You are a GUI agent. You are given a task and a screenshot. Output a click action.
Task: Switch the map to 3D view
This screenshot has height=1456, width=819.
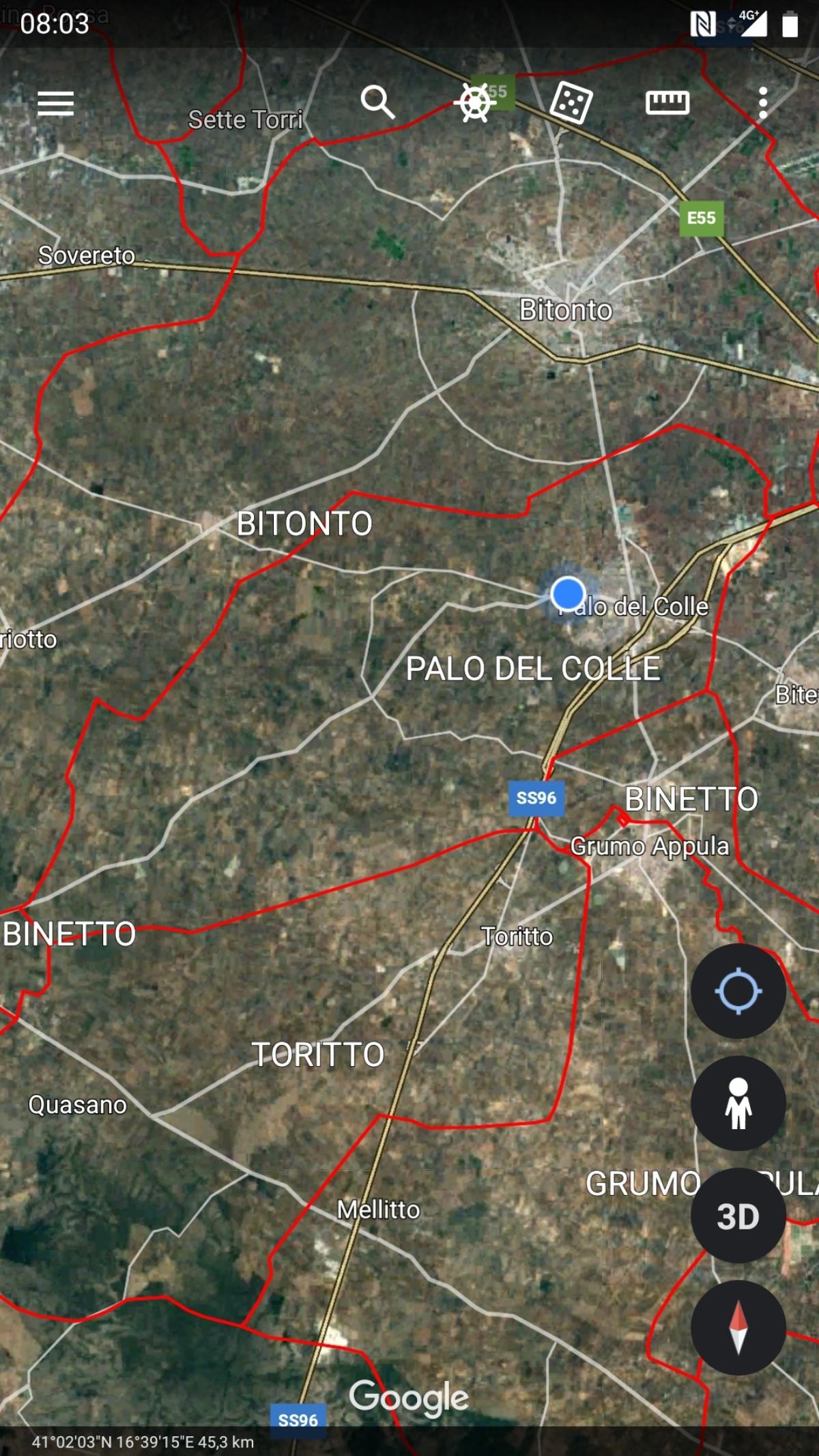738,1216
